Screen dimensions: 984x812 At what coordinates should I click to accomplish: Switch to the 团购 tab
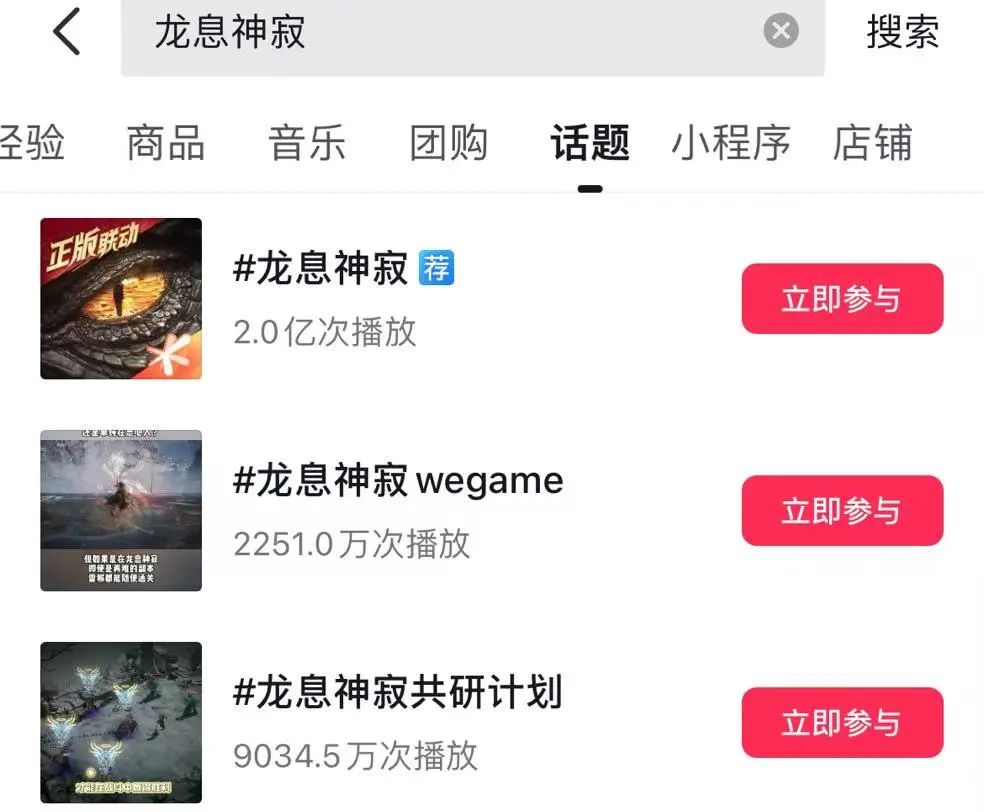pos(448,143)
